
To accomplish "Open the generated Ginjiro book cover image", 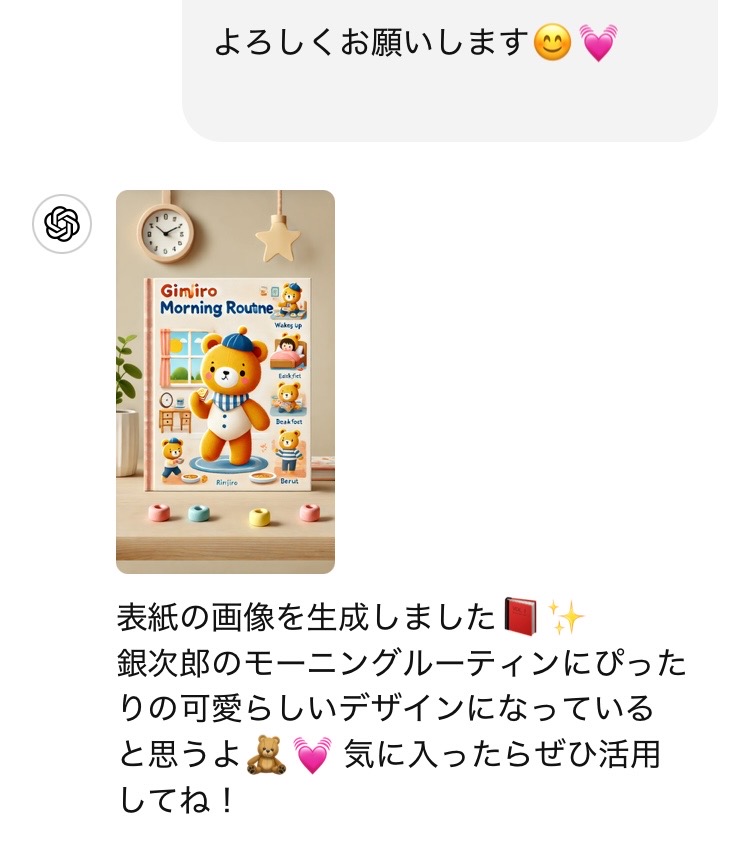I will click(225, 382).
